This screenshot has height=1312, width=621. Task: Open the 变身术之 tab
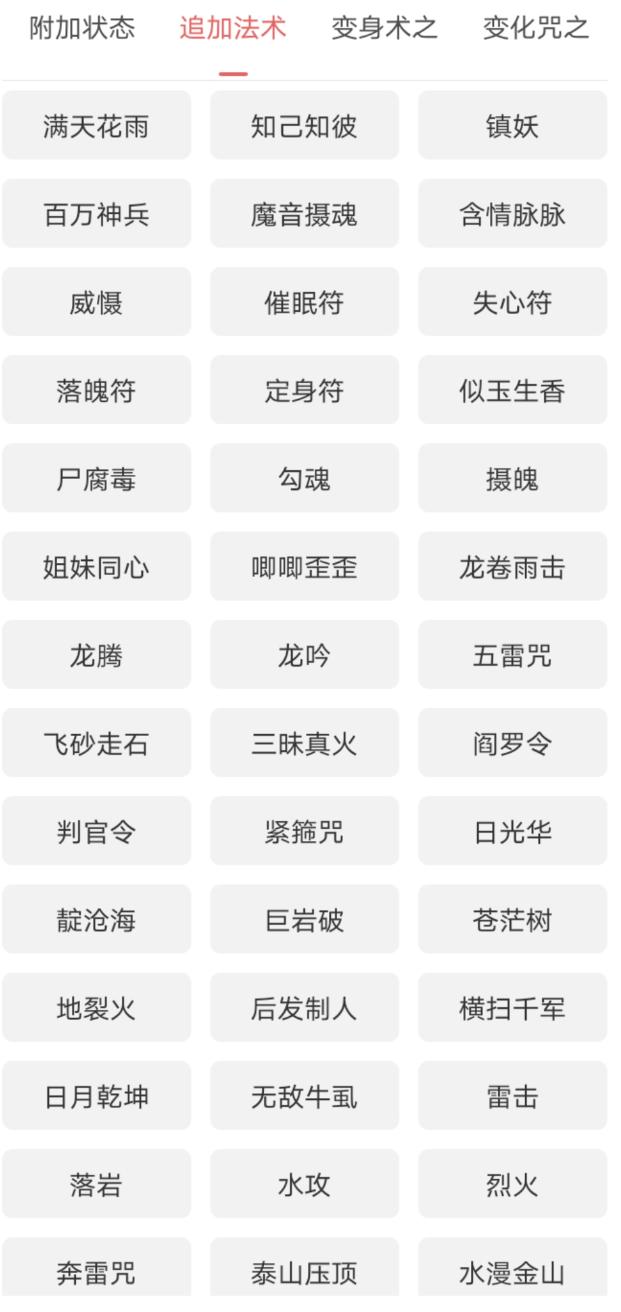385,28
